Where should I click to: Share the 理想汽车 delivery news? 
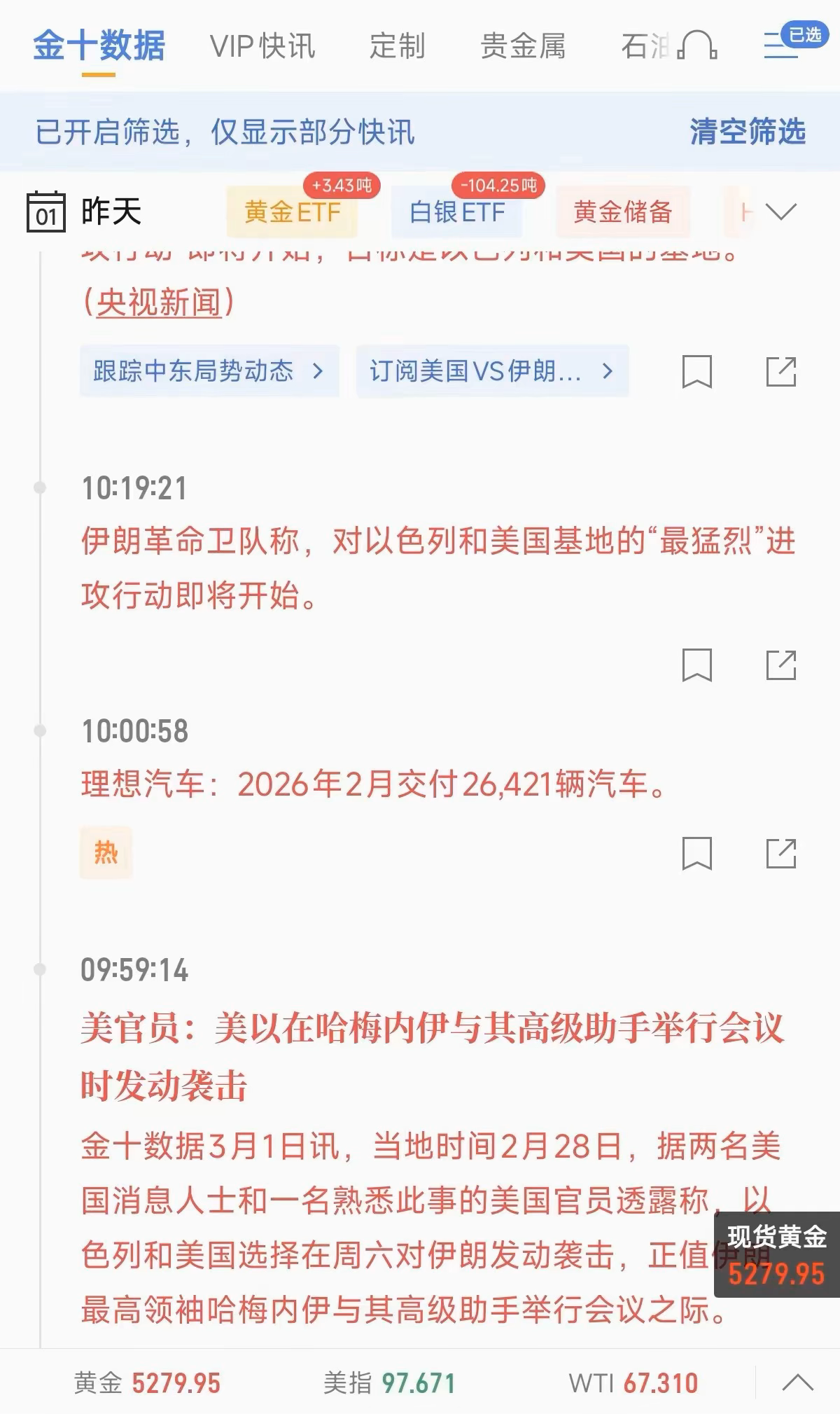781,854
